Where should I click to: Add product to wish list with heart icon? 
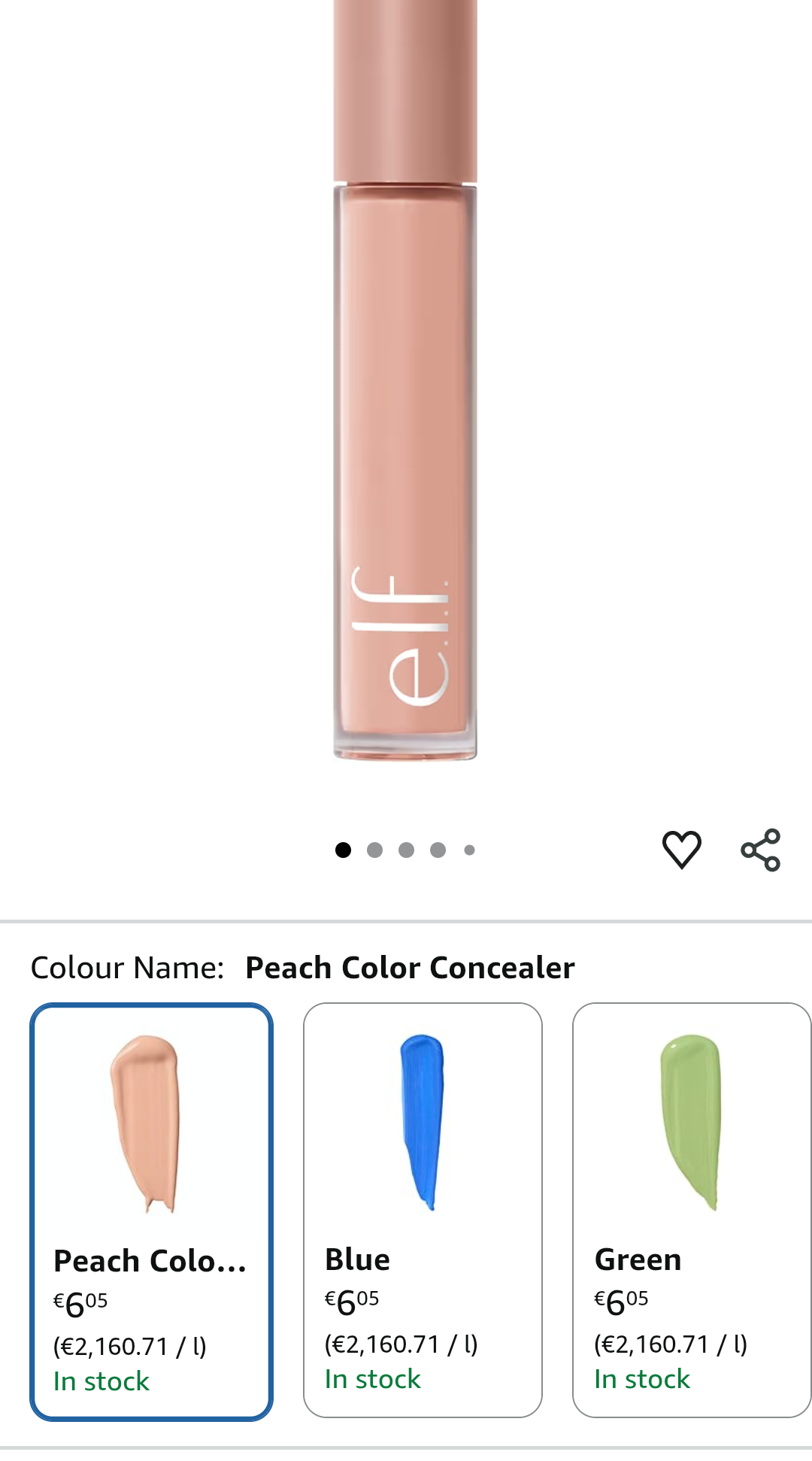click(x=681, y=850)
